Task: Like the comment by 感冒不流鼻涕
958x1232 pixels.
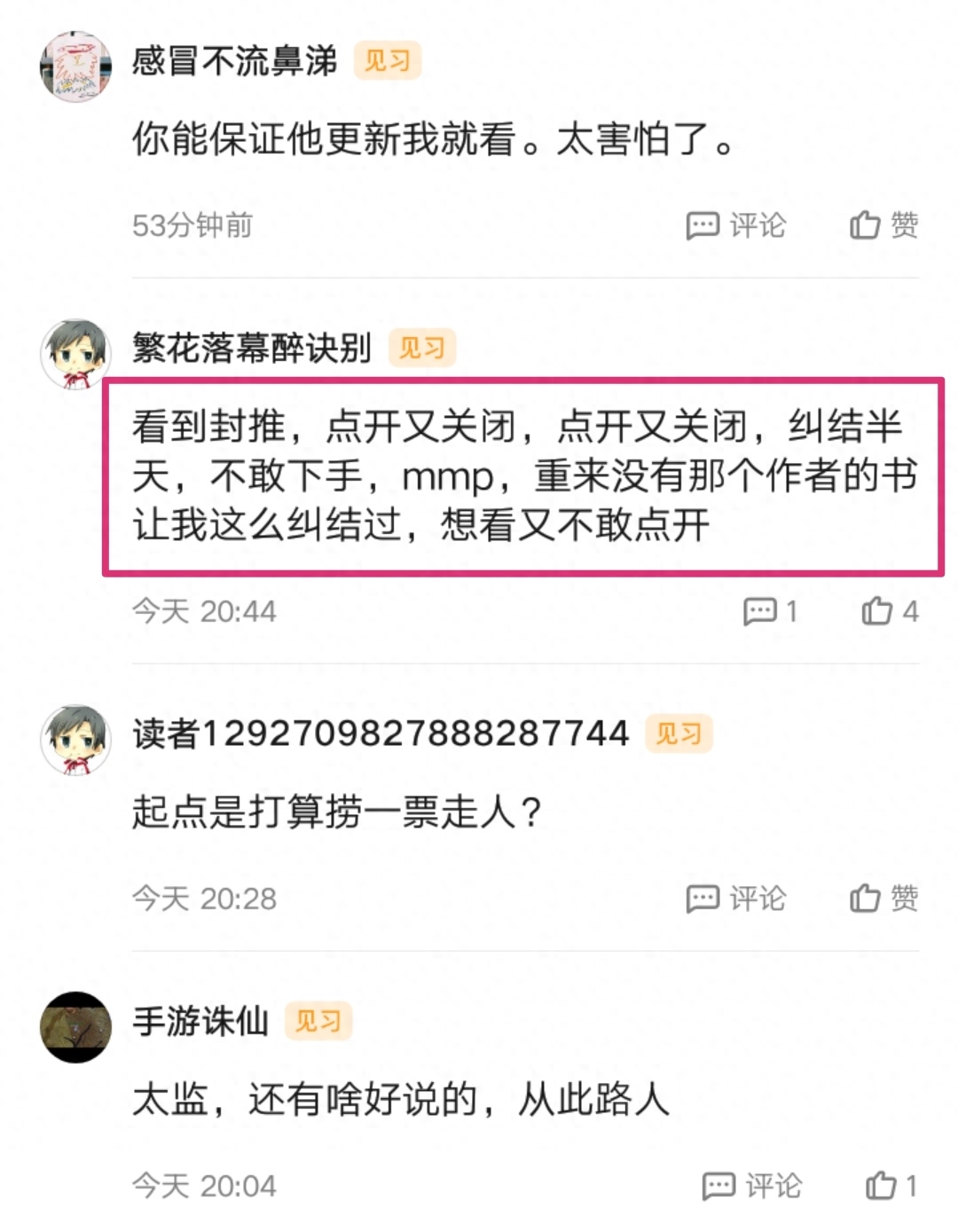Action: (x=883, y=225)
